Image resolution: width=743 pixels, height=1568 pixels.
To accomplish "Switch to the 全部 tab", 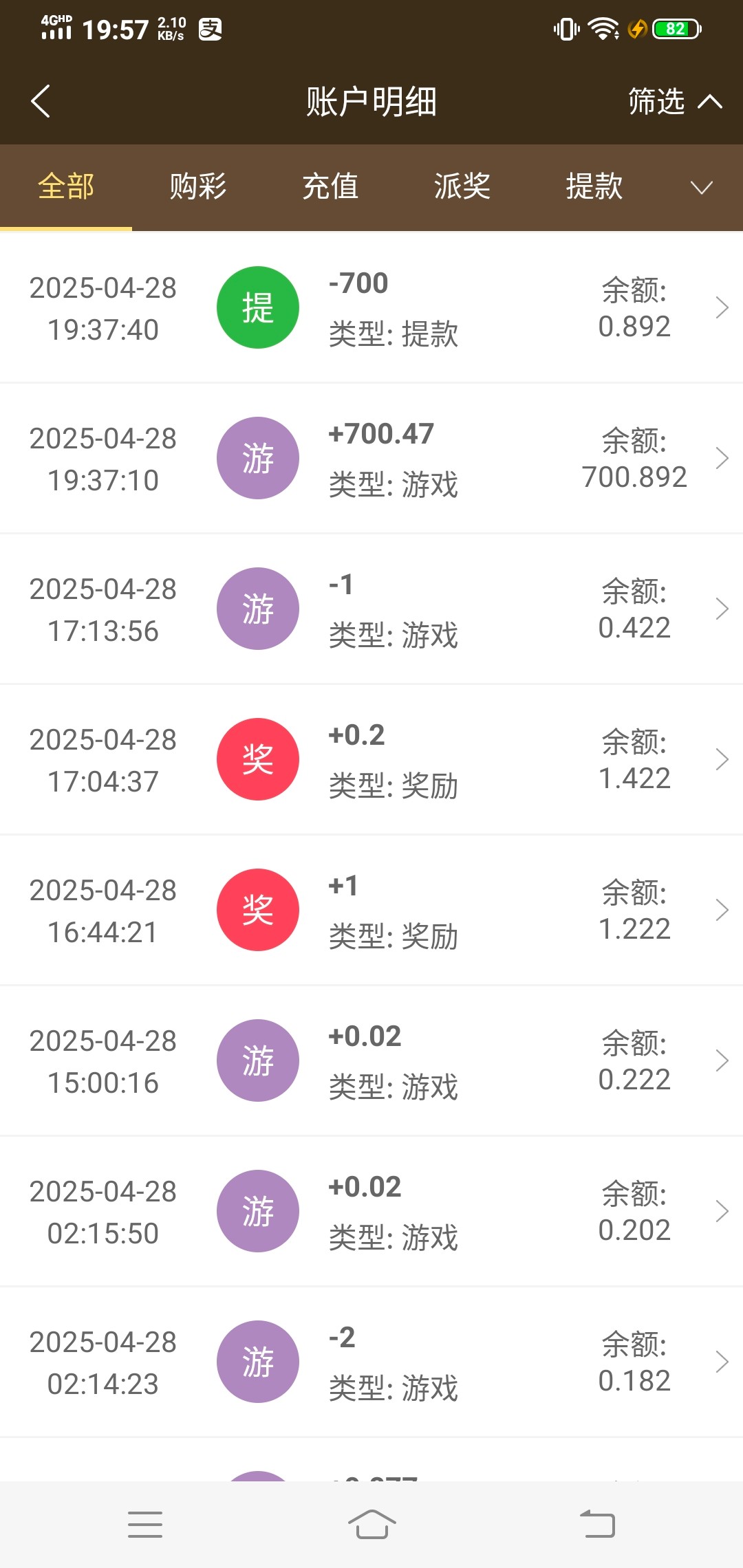I will tap(66, 186).
